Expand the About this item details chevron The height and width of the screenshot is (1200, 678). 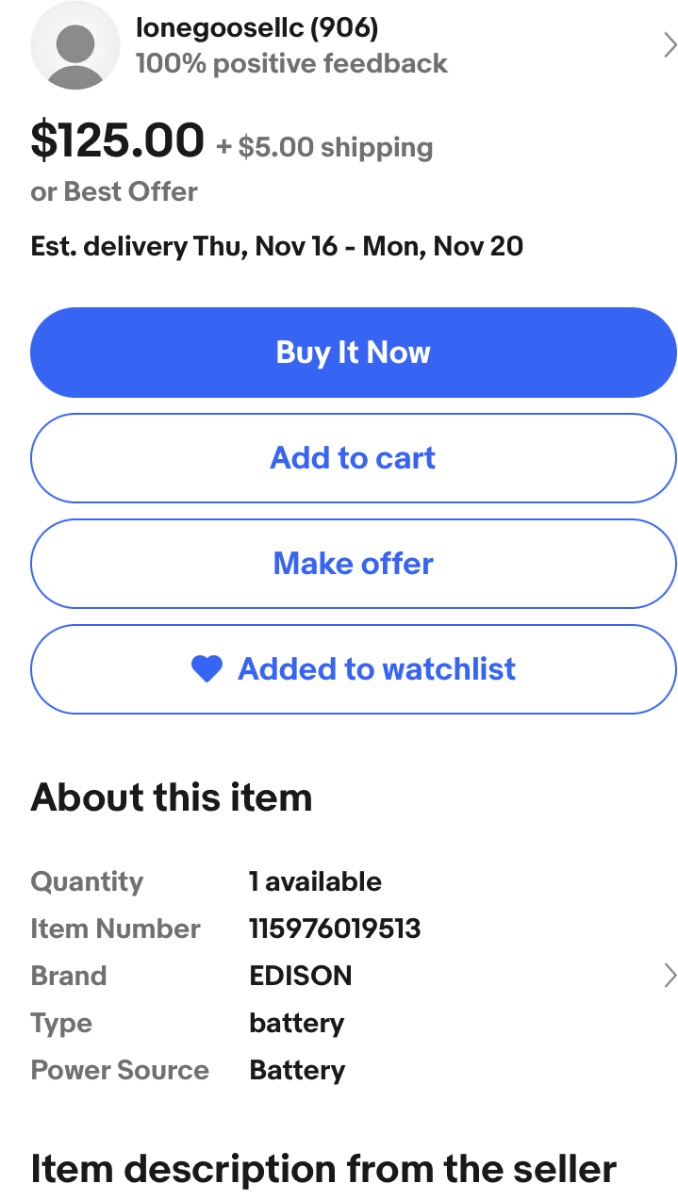(x=670, y=976)
